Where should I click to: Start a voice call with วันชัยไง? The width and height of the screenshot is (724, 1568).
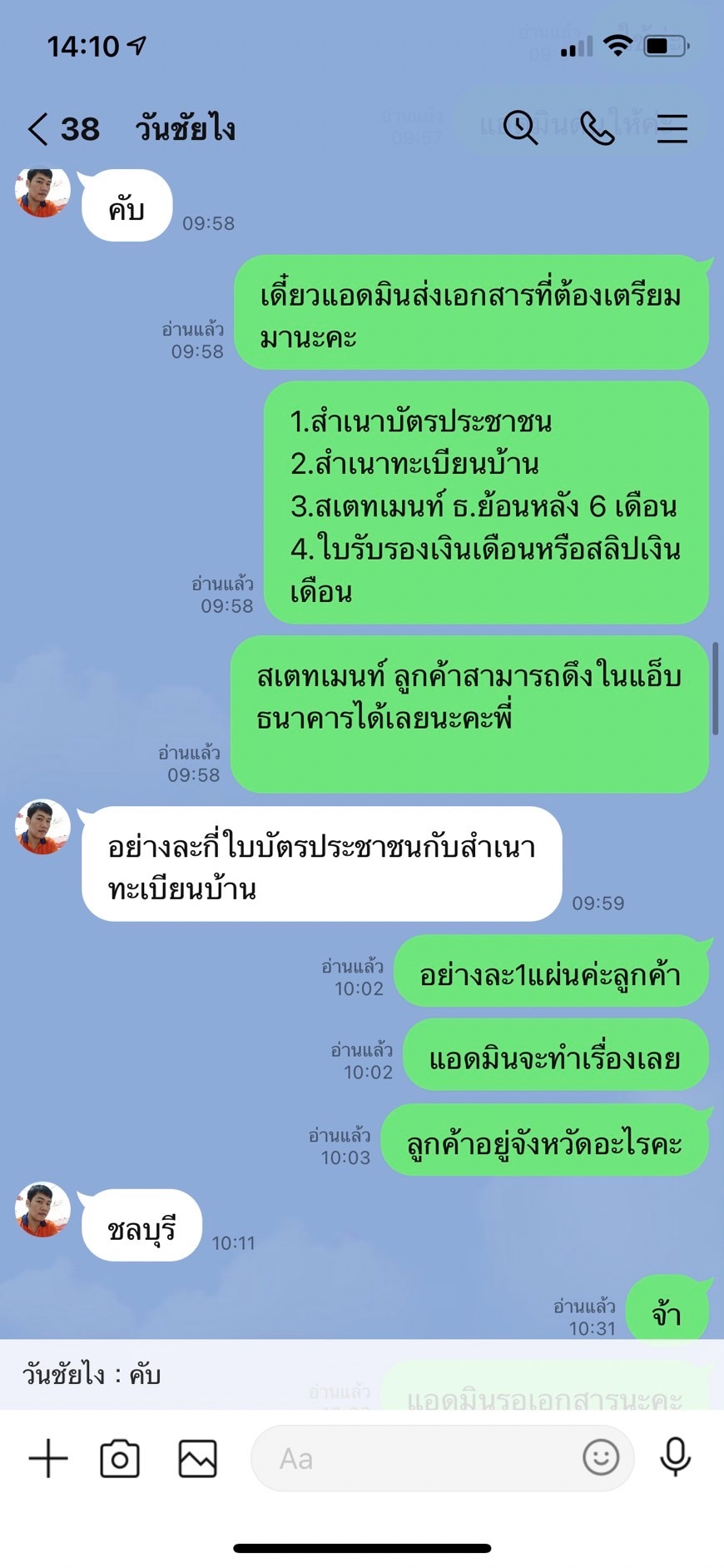[597, 127]
